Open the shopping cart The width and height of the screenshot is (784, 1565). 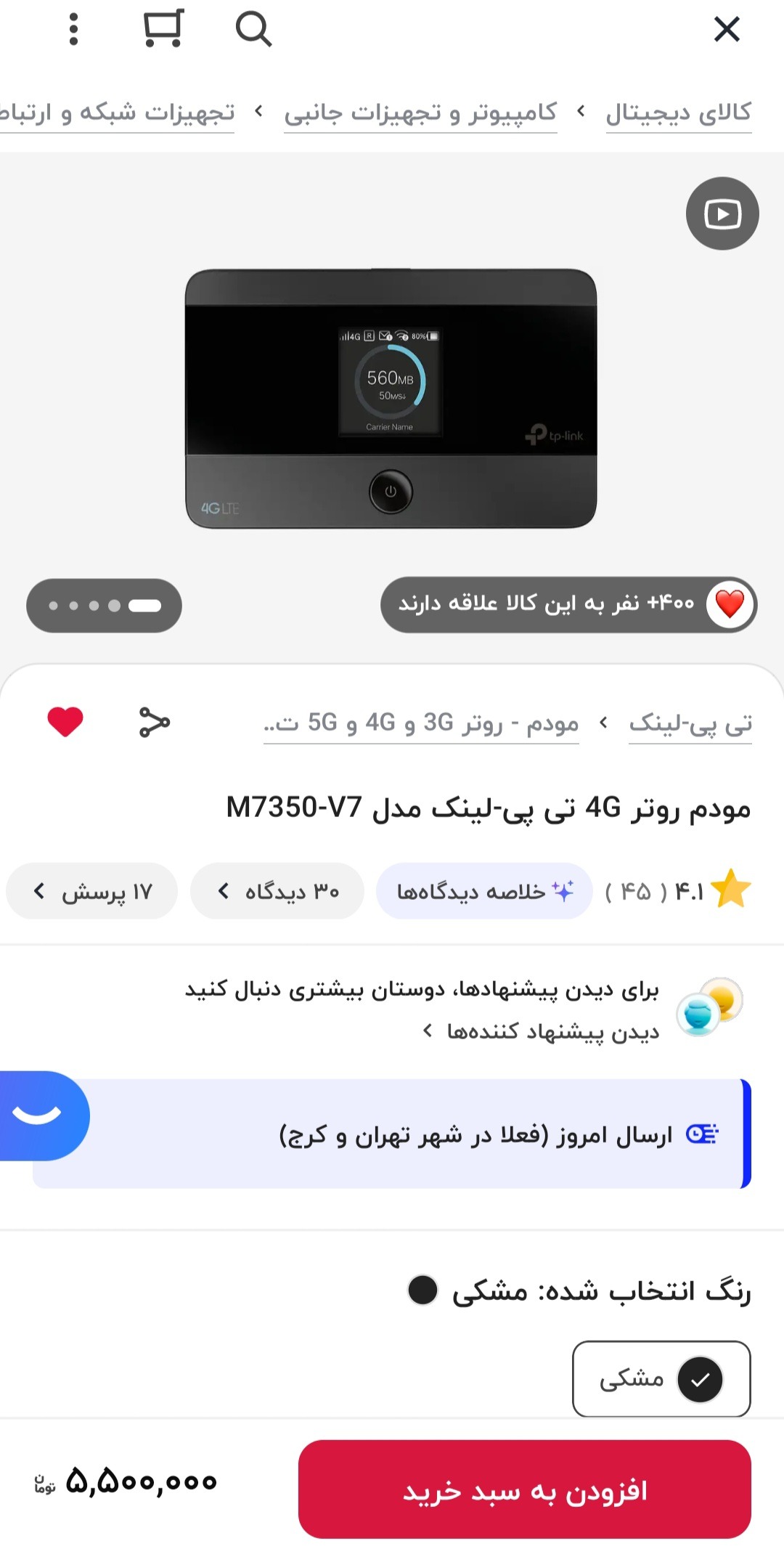[x=163, y=29]
